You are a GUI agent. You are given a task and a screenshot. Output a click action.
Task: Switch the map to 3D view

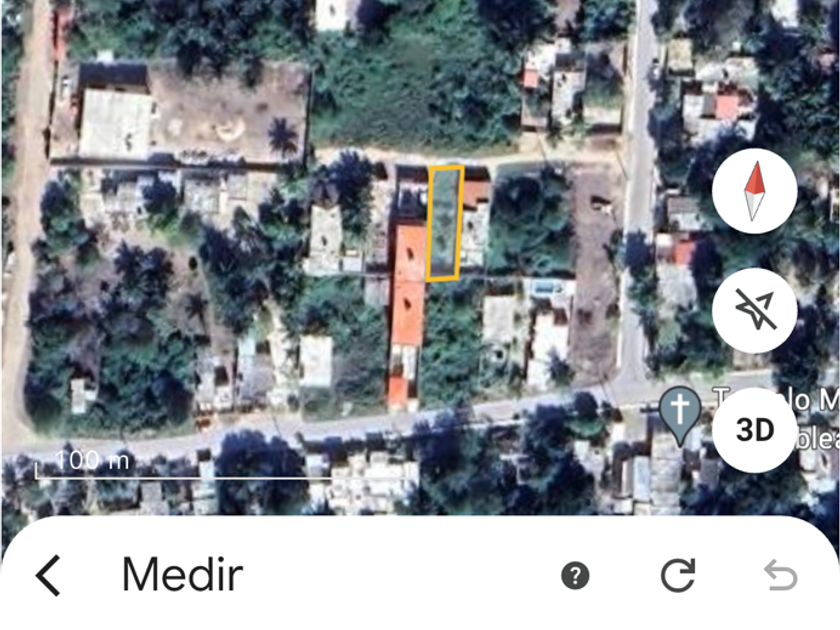[754, 430]
